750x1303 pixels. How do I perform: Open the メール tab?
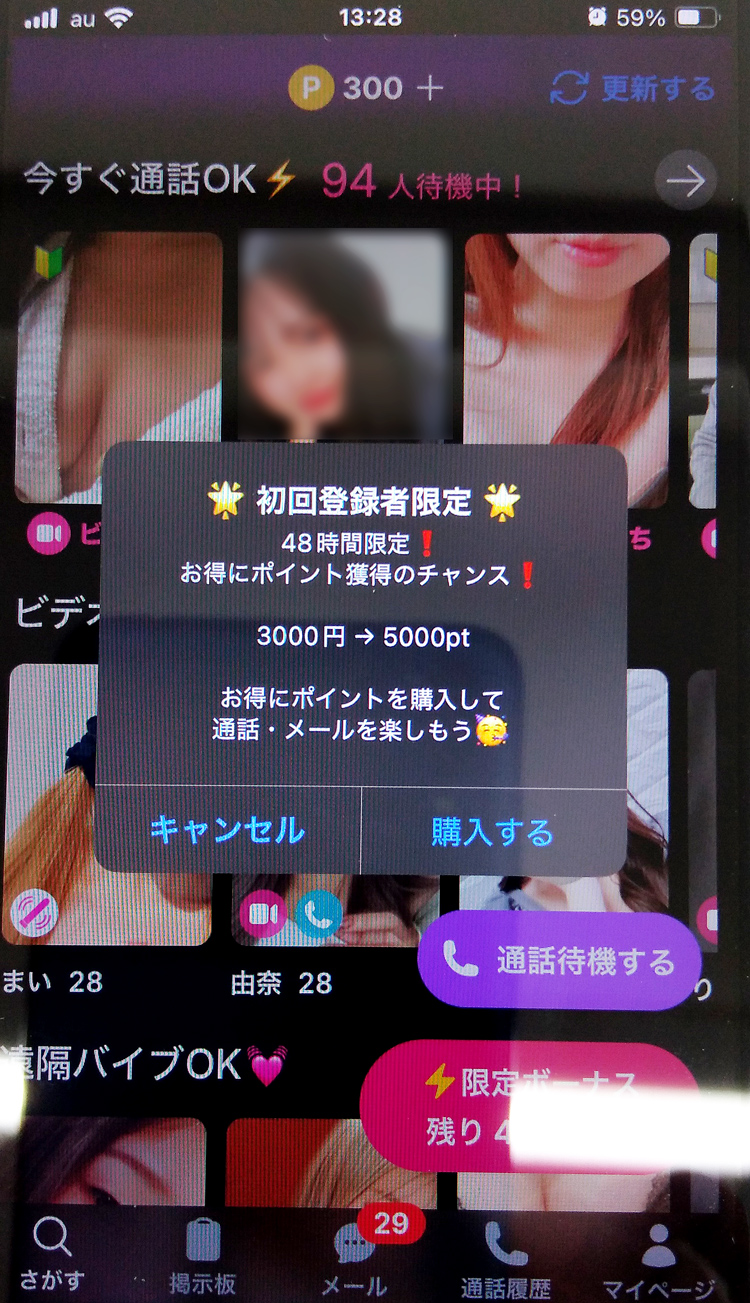coord(354,1255)
